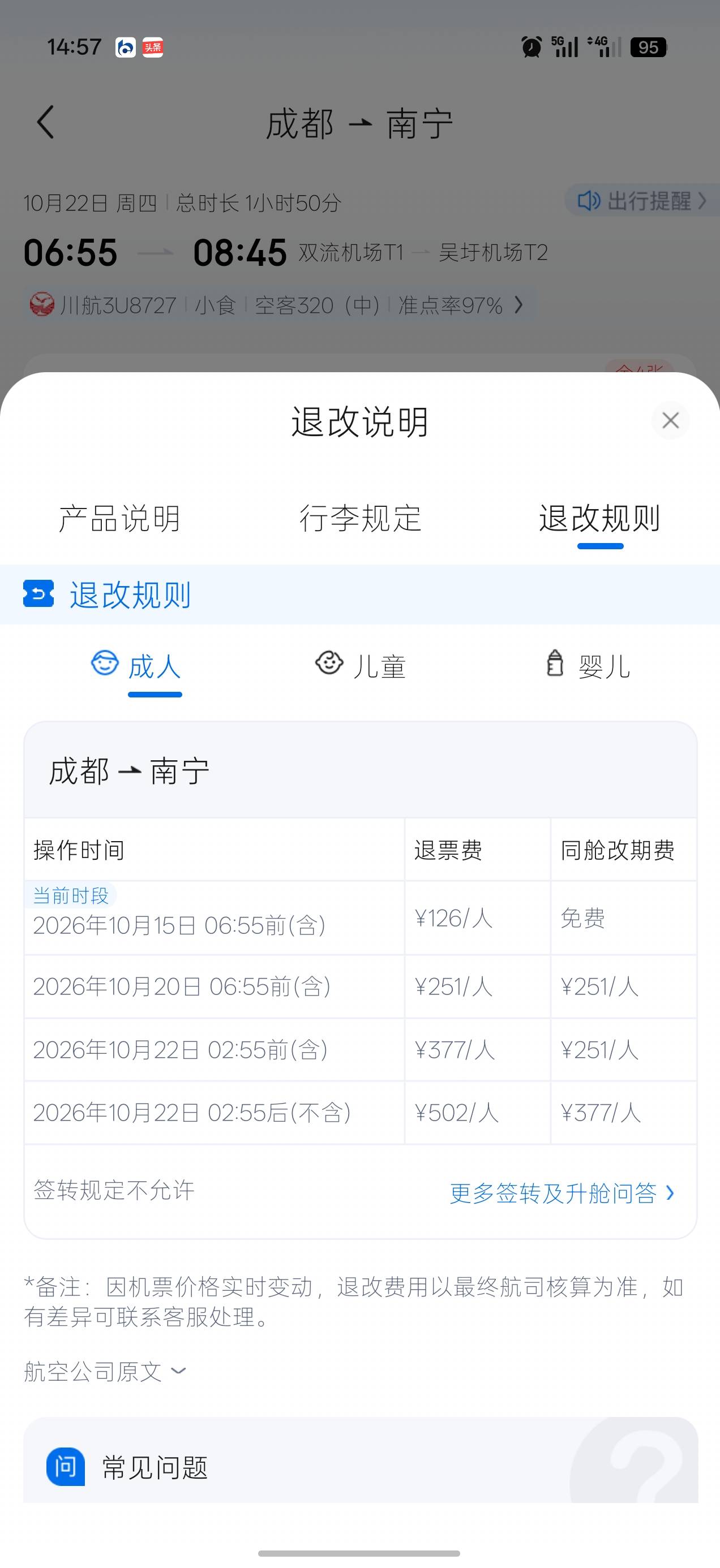Show refund rules for 婴儿
The width and height of the screenshot is (720, 1568).
[588, 666]
